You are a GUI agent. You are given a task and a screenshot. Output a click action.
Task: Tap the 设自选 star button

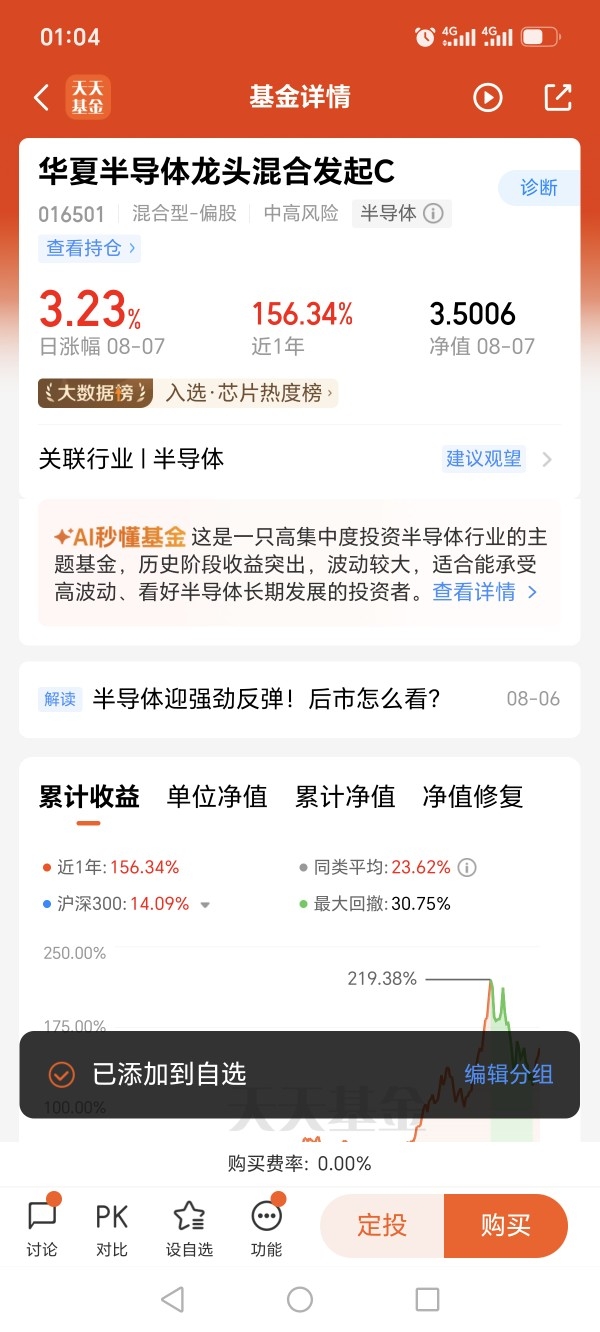190,1228
